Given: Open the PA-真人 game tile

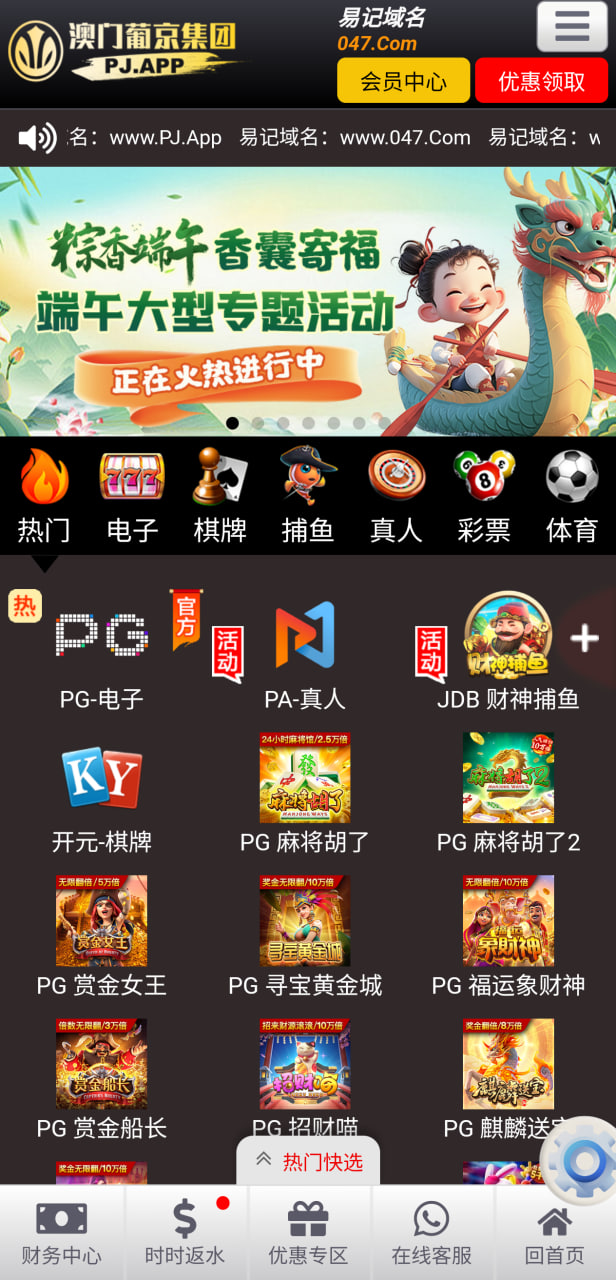Looking at the screenshot, I should pos(305,650).
